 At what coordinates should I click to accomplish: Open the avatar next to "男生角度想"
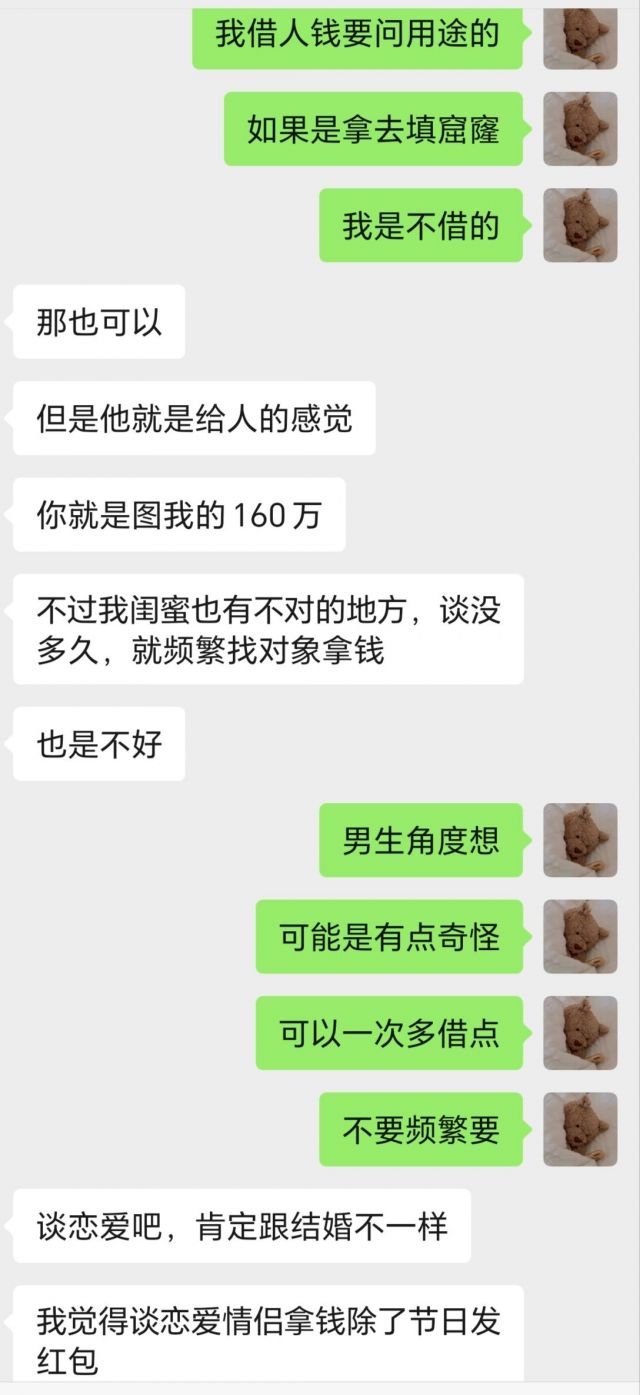pos(580,840)
